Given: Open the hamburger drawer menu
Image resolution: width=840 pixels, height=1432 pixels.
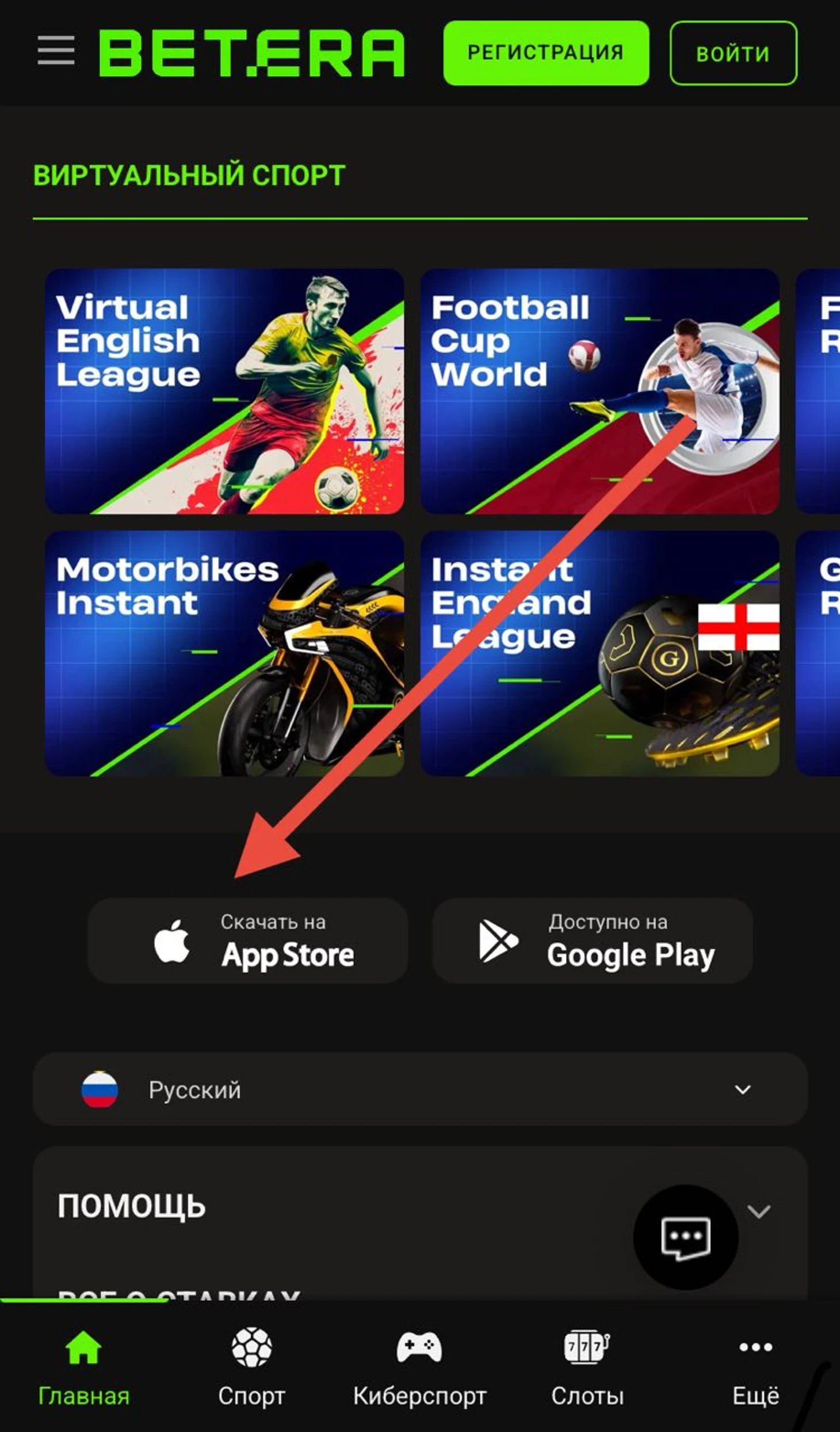Looking at the screenshot, I should tap(56, 51).
